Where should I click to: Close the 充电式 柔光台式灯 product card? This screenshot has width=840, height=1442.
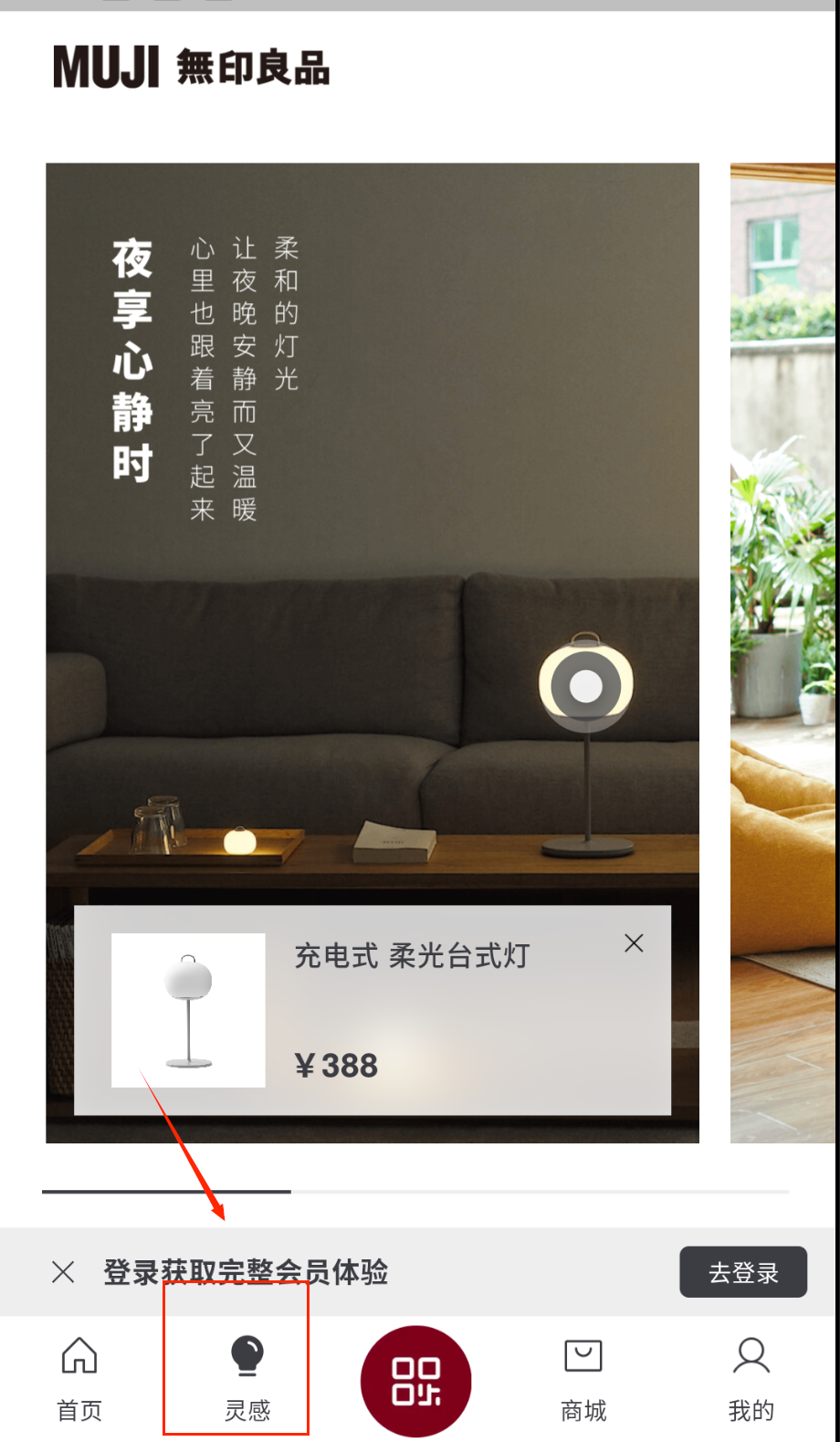click(x=634, y=943)
